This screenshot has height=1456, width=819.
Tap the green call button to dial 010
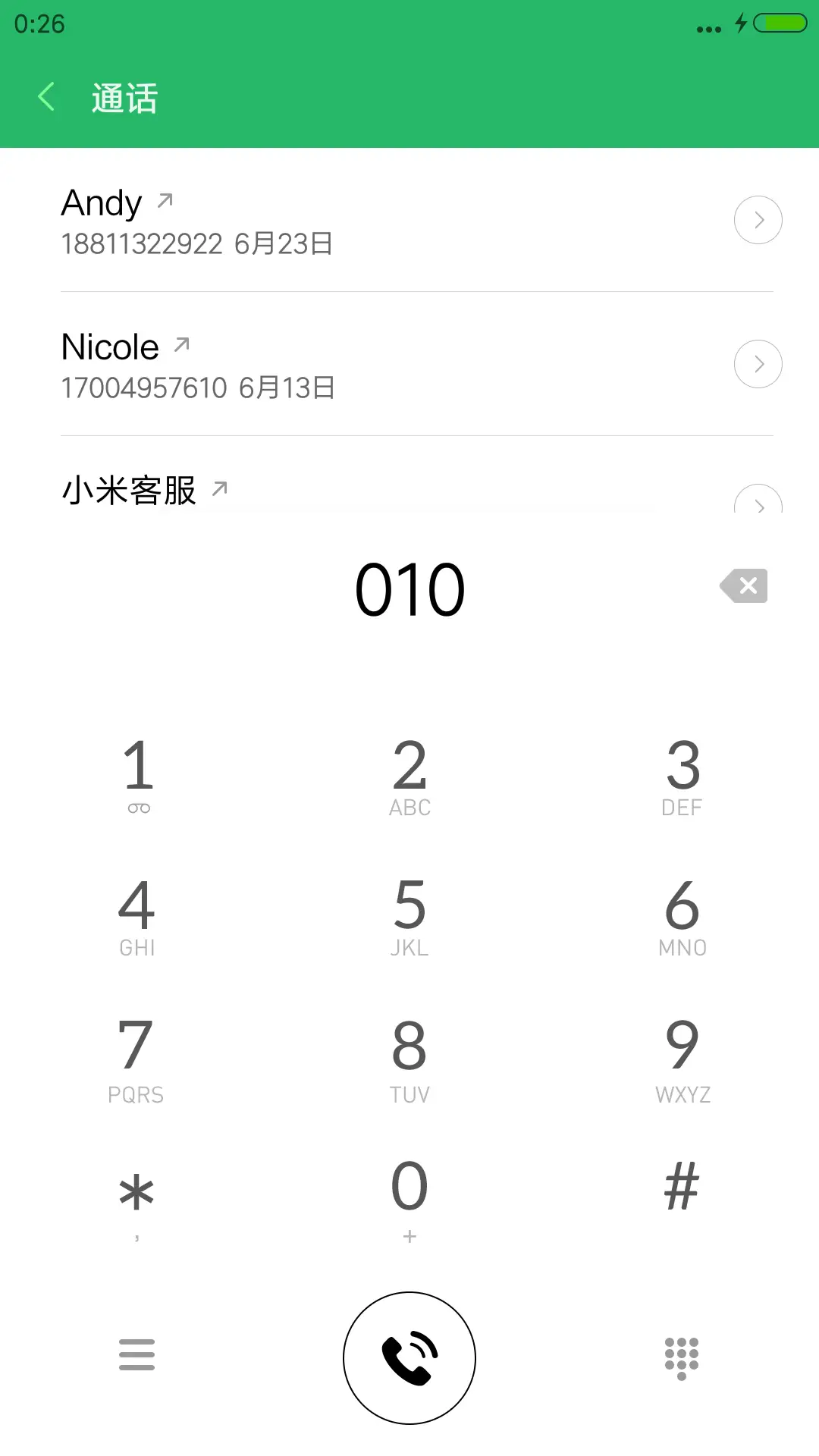pos(409,1358)
